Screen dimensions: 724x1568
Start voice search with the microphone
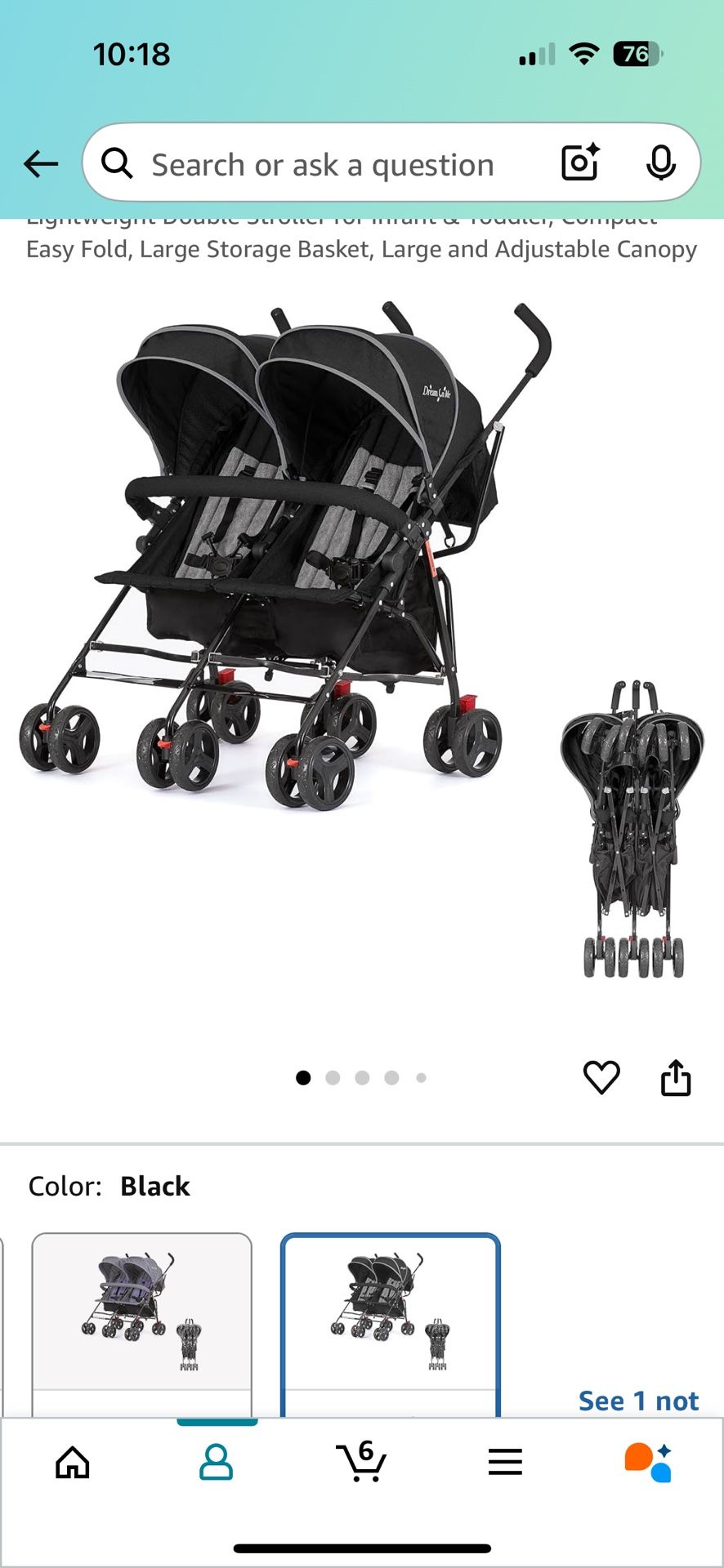(660, 163)
